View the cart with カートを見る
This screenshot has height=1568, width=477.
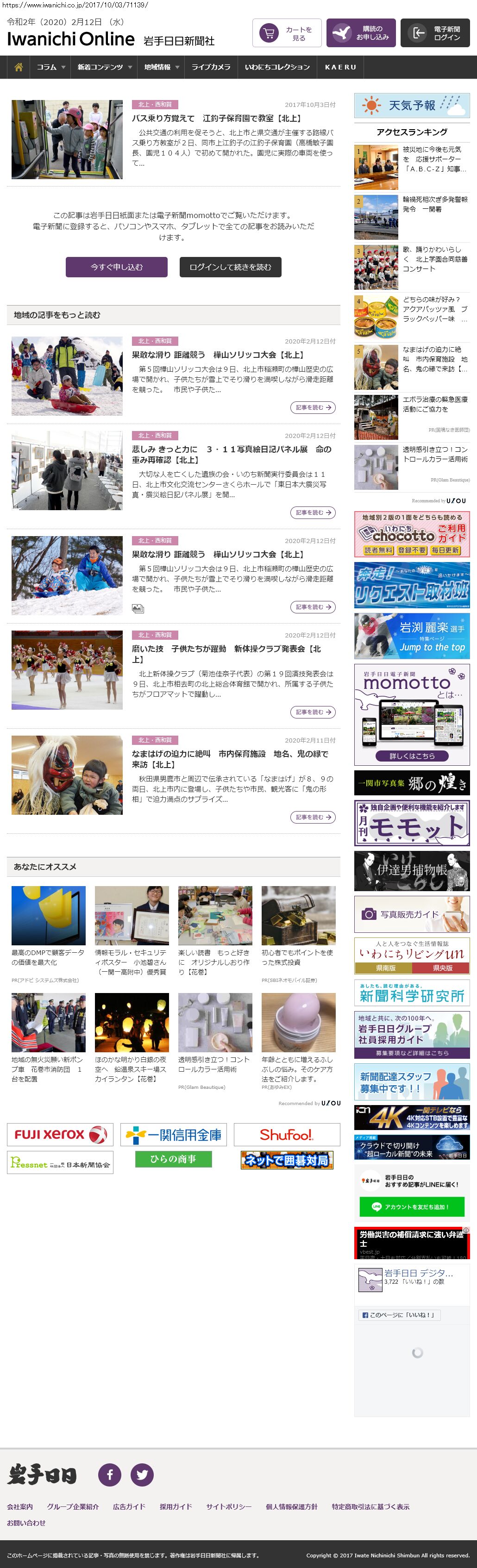pos(286,33)
